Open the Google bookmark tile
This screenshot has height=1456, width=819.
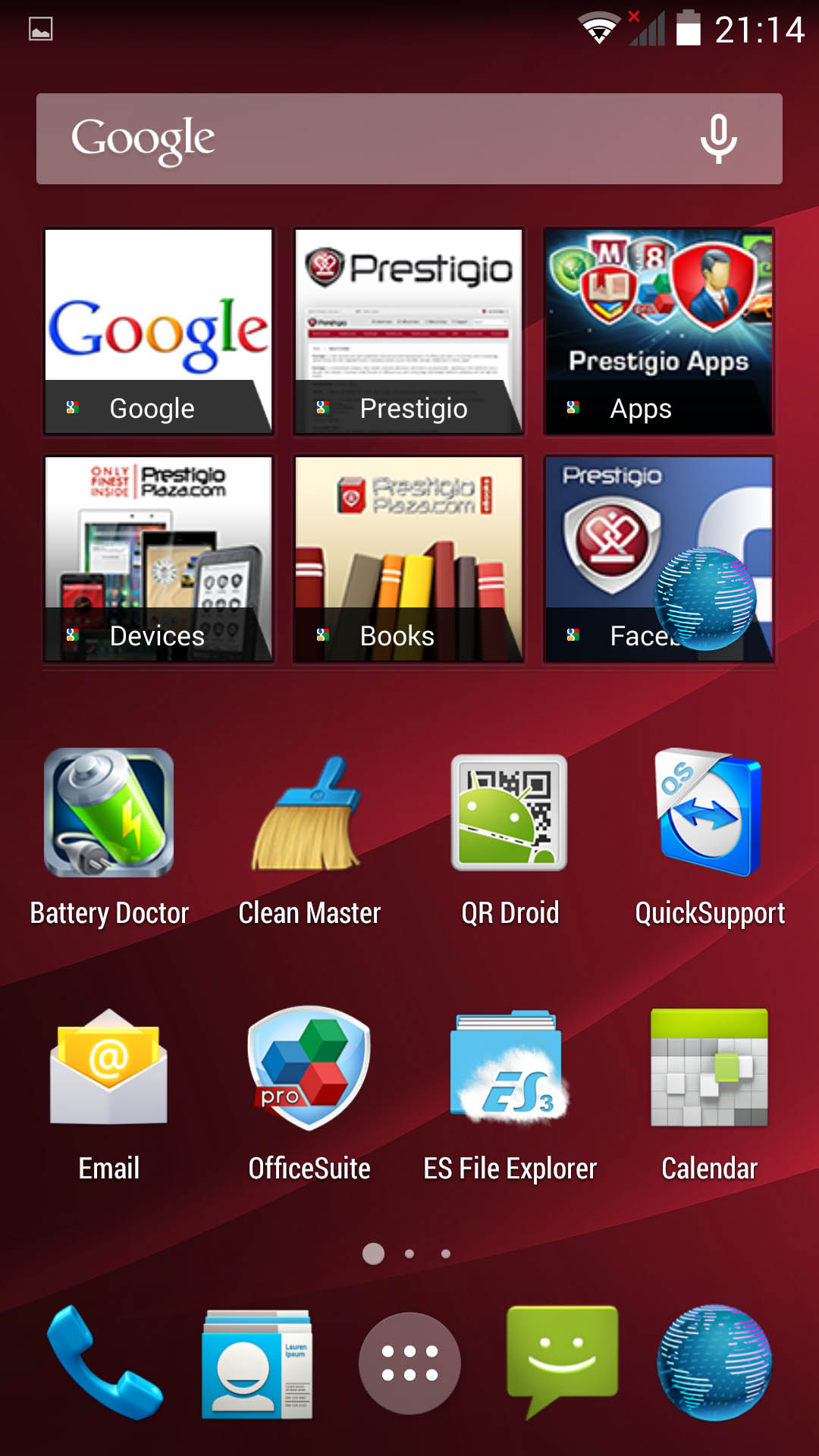tap(158, 331)
